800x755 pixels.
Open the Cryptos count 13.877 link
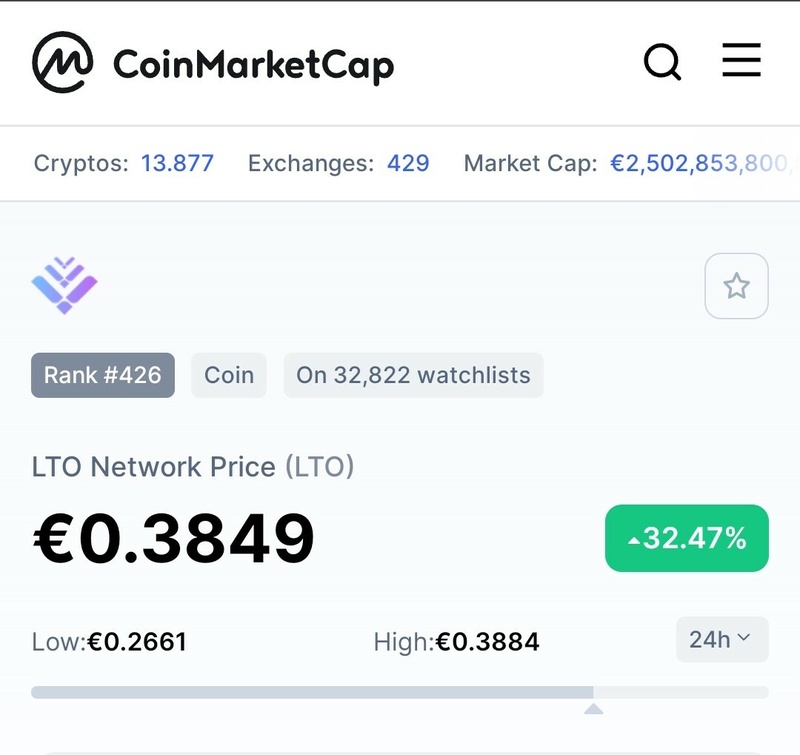177,163
